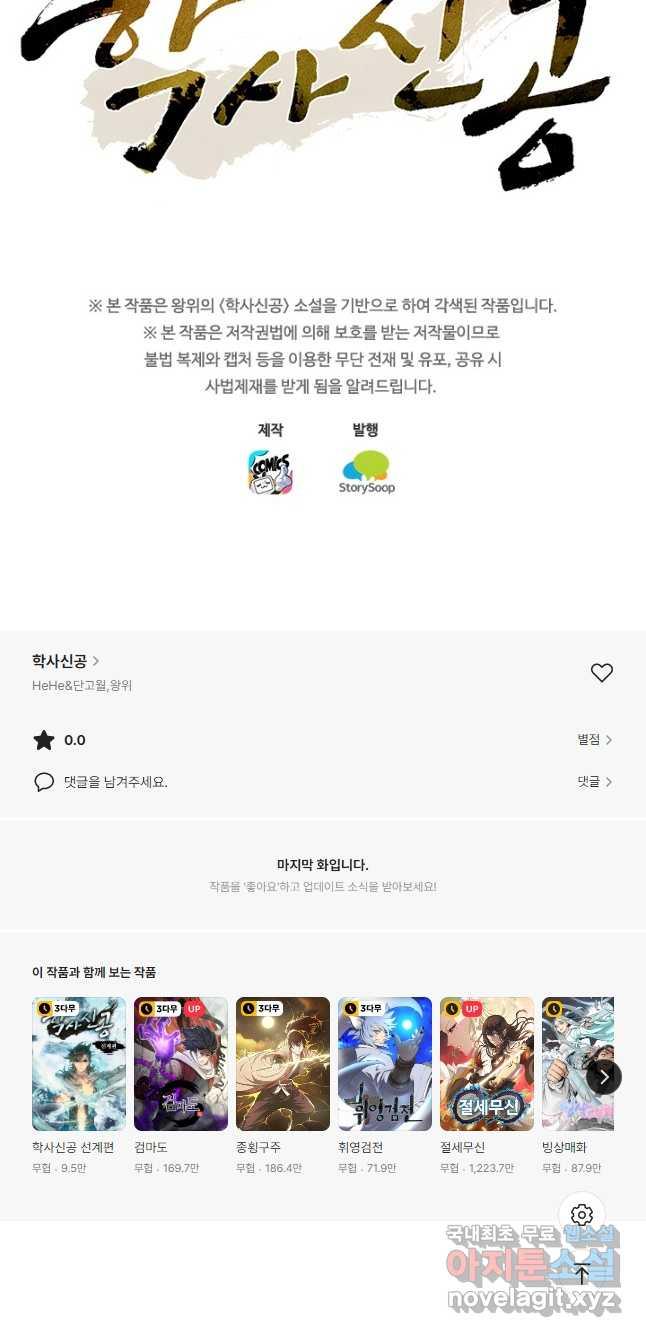Open 학사신공 선계편 recommended title
646x1337 pixels.
[79, 1064]
